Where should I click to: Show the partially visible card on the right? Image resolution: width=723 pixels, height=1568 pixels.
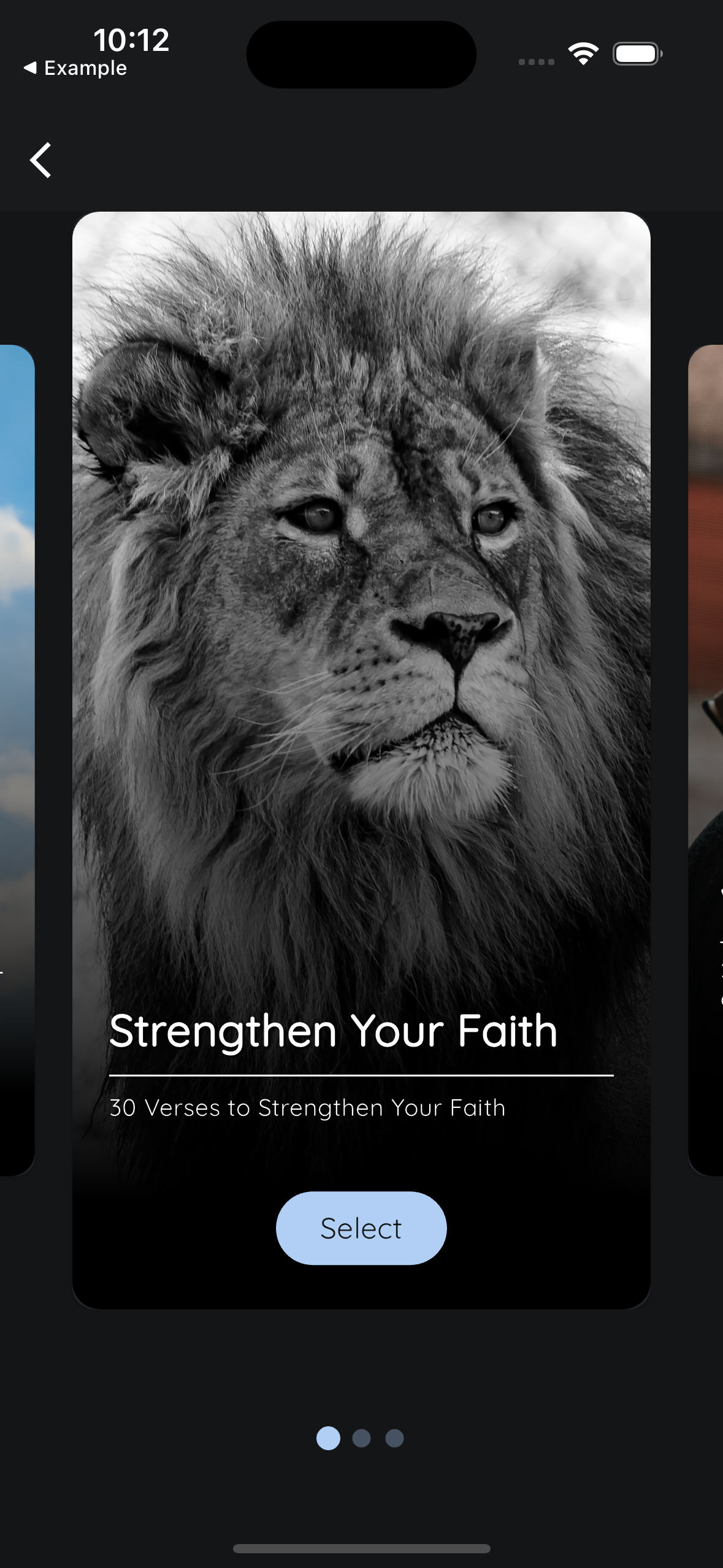click(x=706, y=761)
